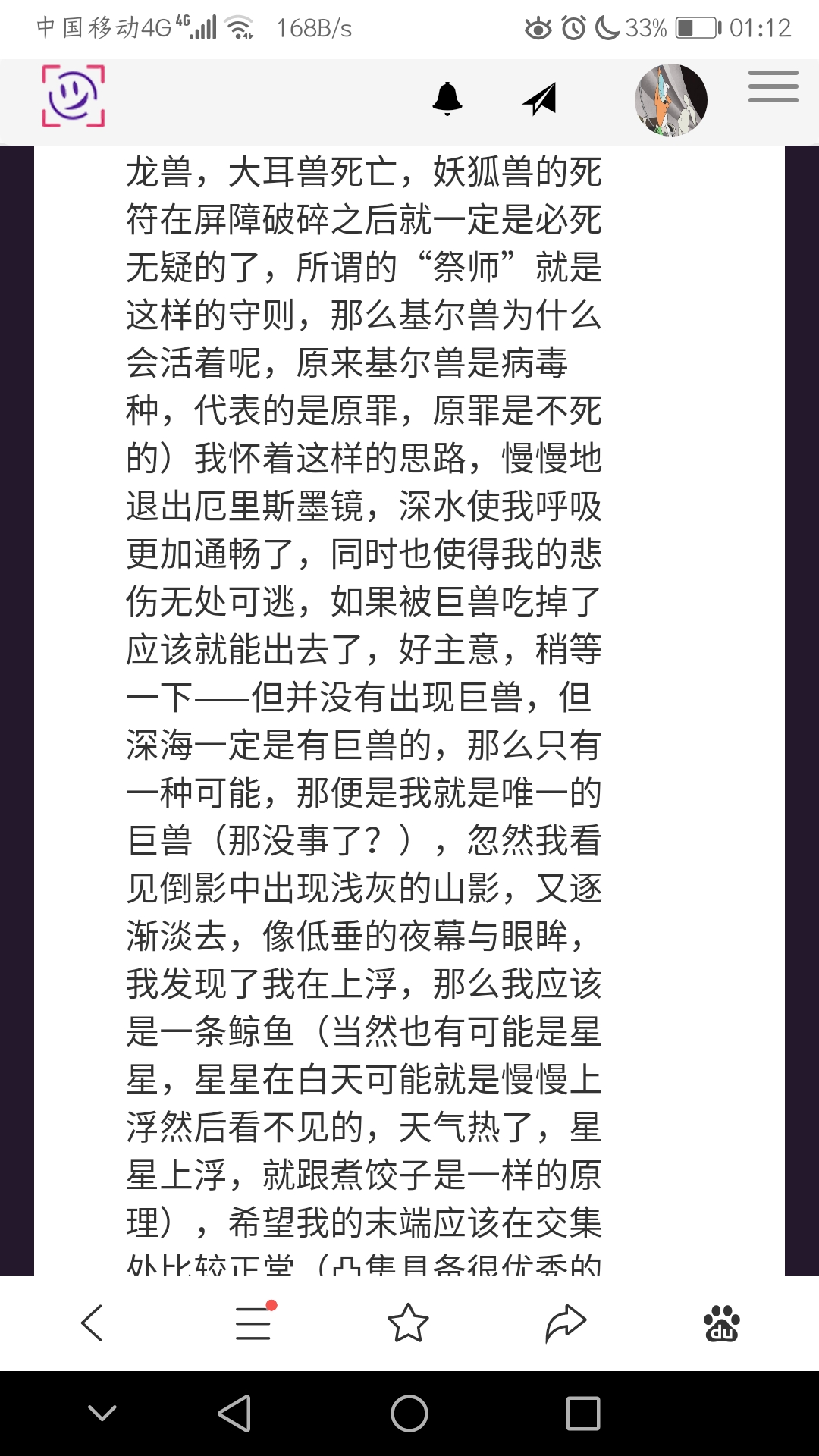The width and height of the screenshot is (819, 1456).
Task: Open the browser menu with red dot
Action: [x=253, y=1323]
